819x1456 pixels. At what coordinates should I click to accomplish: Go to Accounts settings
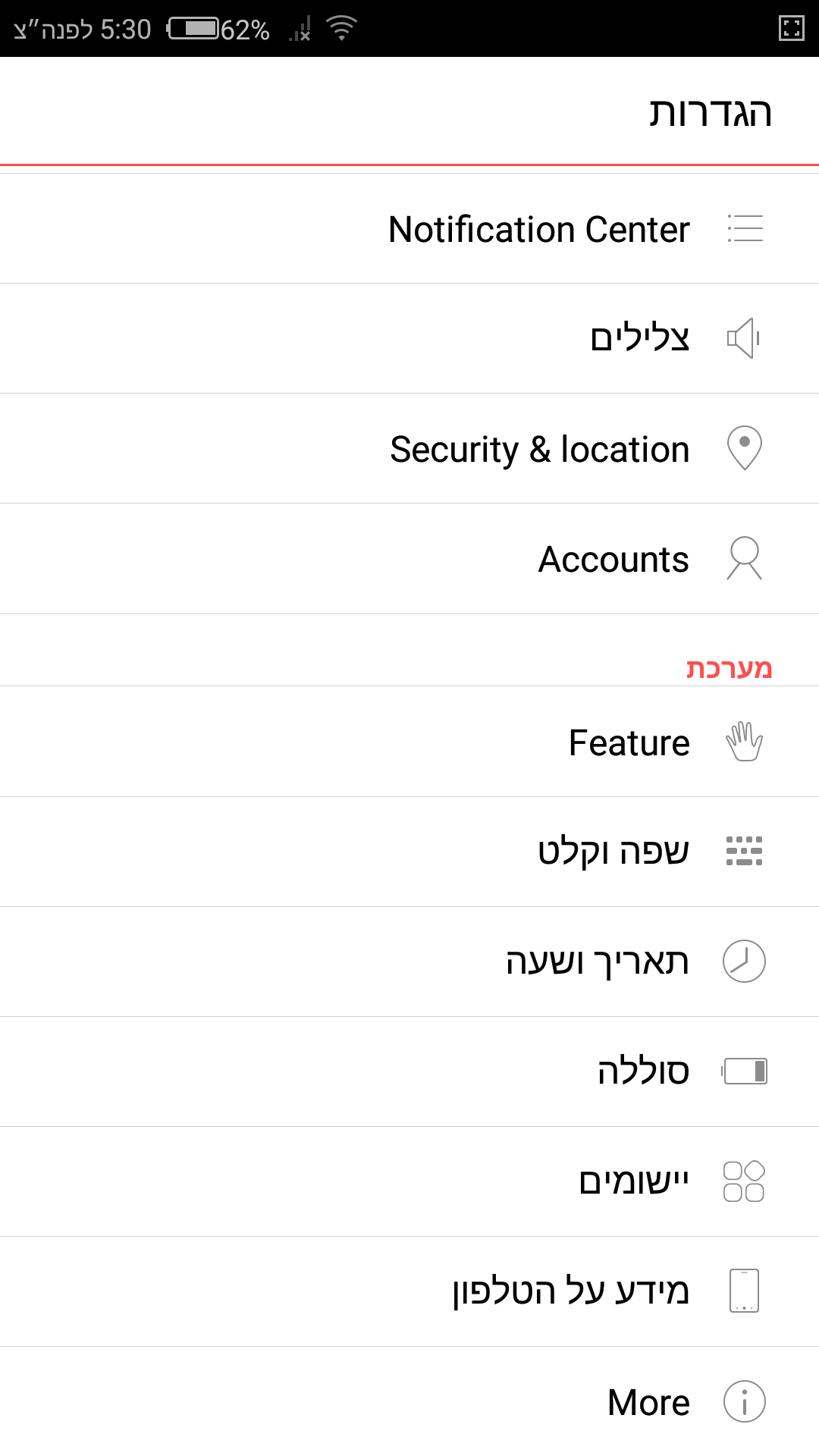[x=613, y=560]
